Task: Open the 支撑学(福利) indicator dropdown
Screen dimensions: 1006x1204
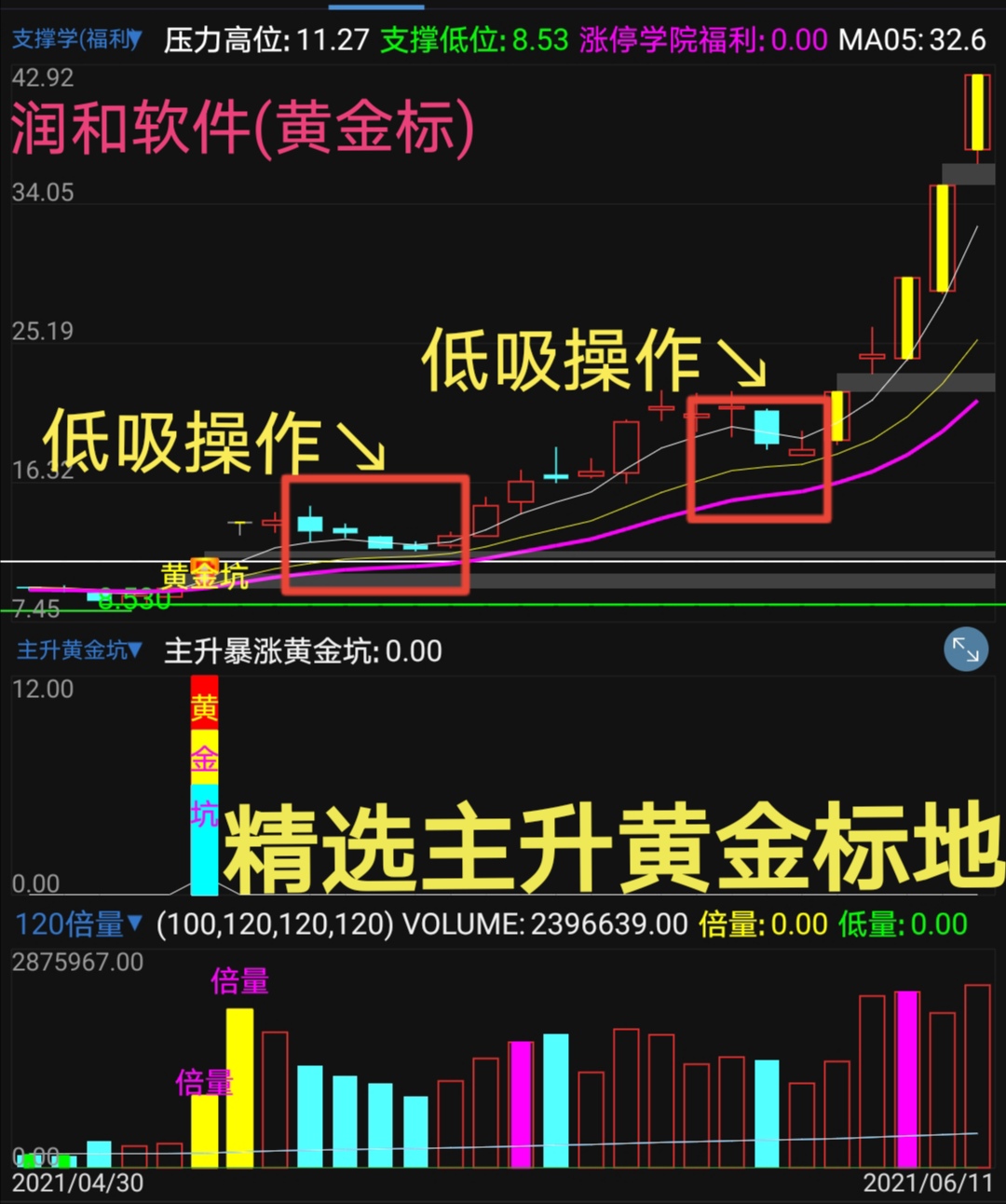Action: [76, 39]
